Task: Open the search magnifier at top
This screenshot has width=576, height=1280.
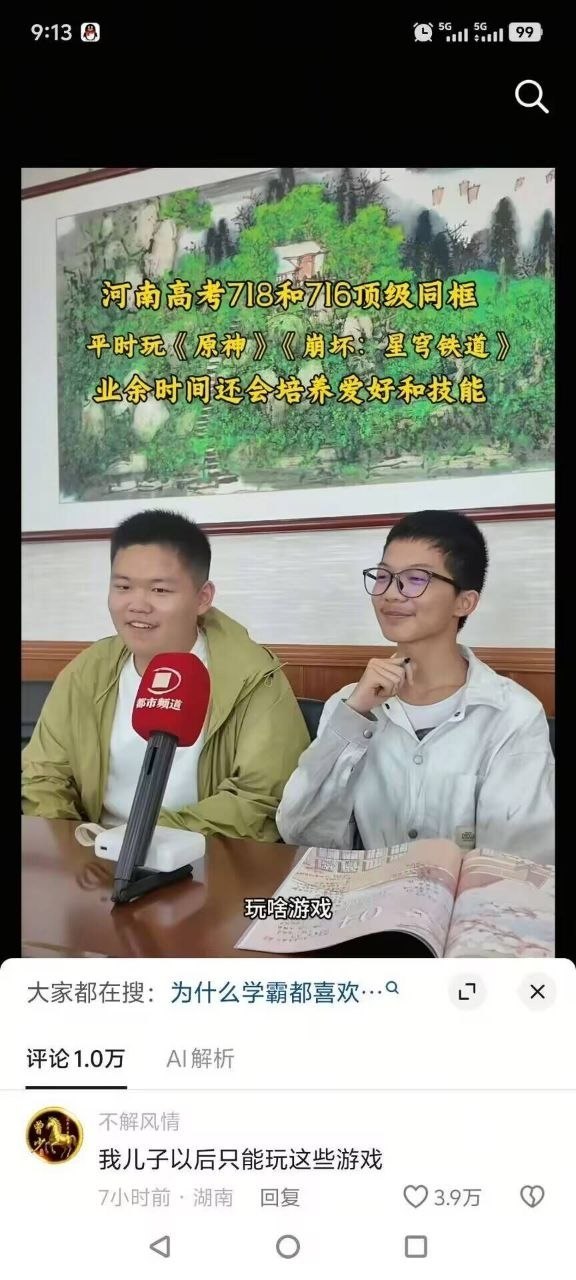Action: [531, 97]
